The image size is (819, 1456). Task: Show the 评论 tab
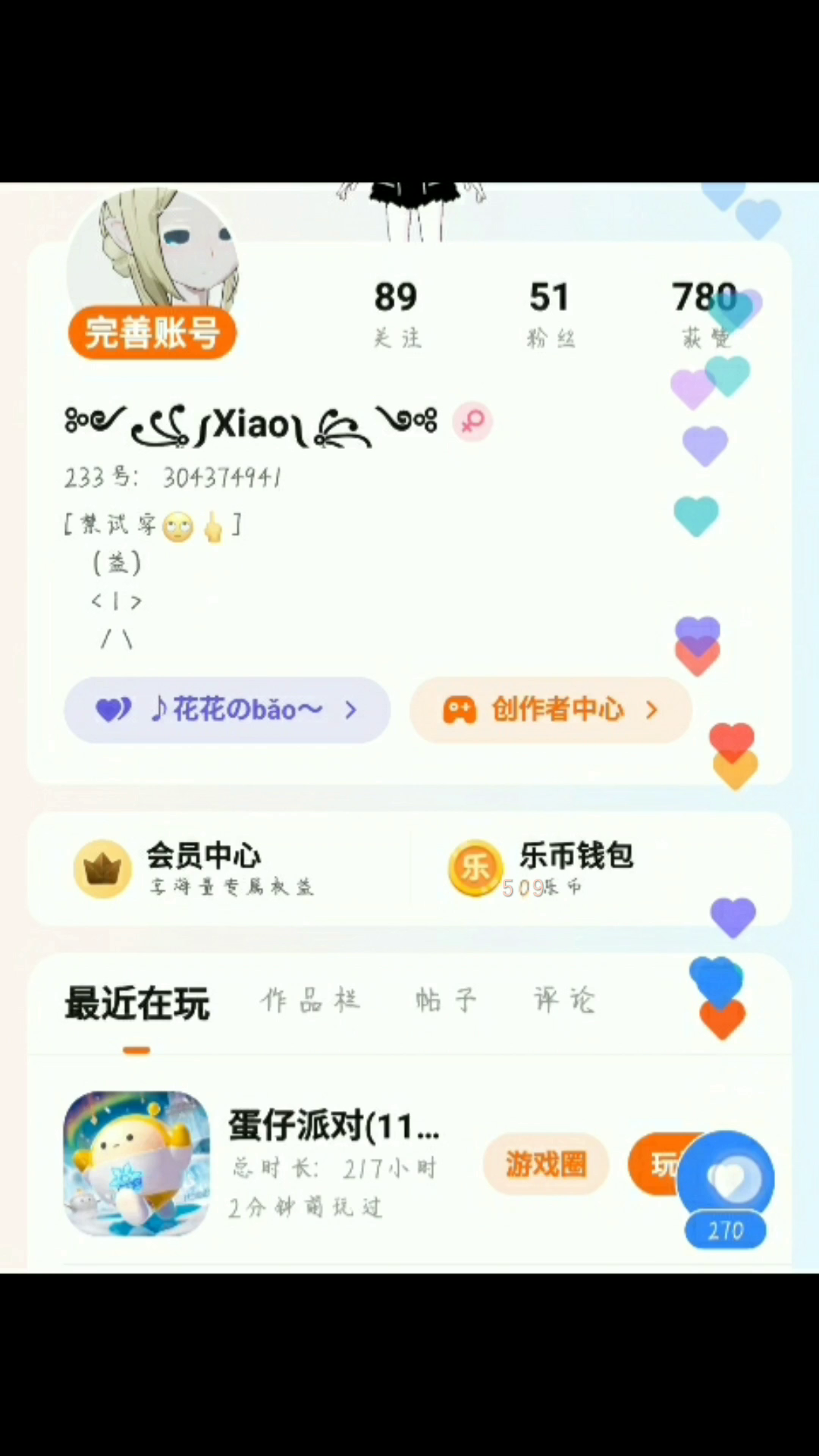tap(564, 1001)
